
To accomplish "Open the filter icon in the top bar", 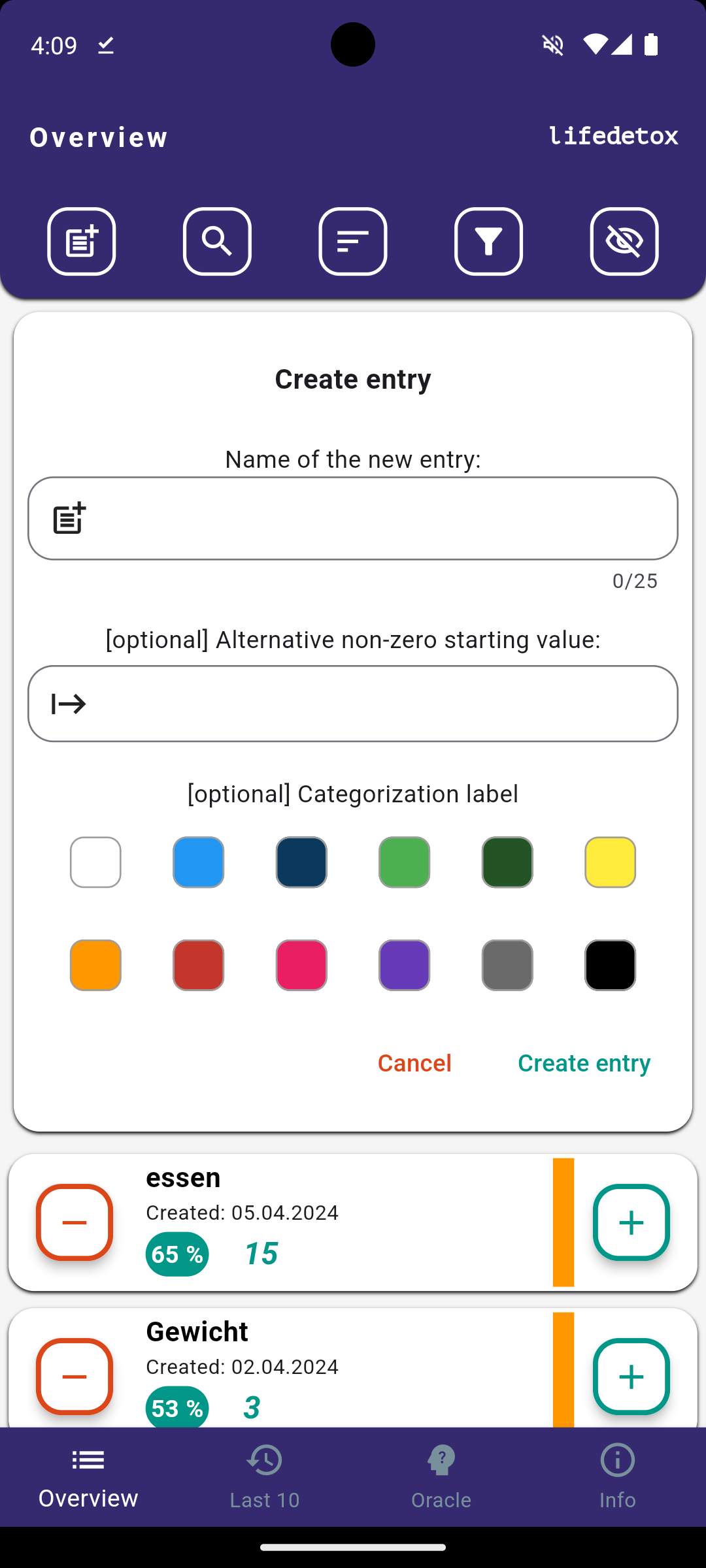I will coord(488,241).
